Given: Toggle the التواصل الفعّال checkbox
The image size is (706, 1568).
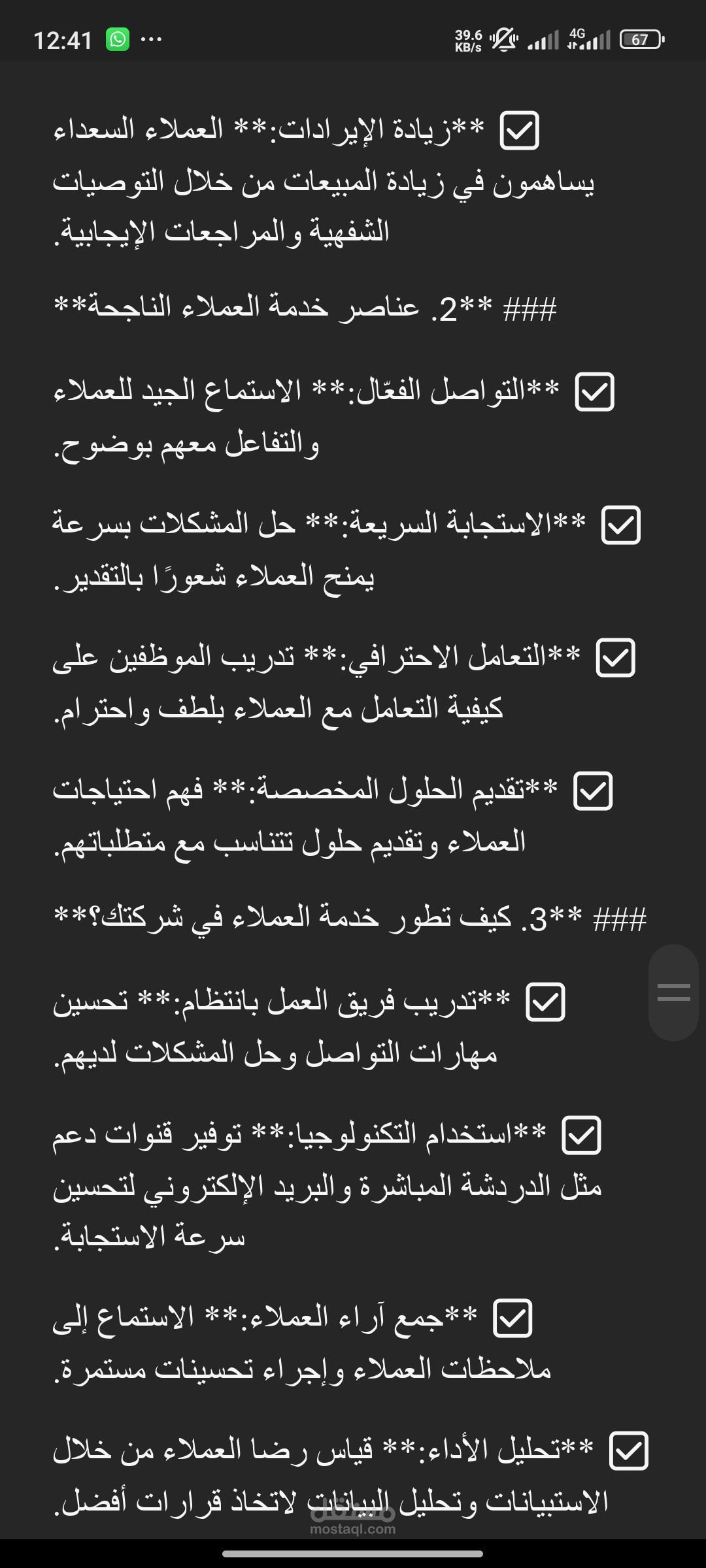Looking at the screenshot, I should 594,393.
